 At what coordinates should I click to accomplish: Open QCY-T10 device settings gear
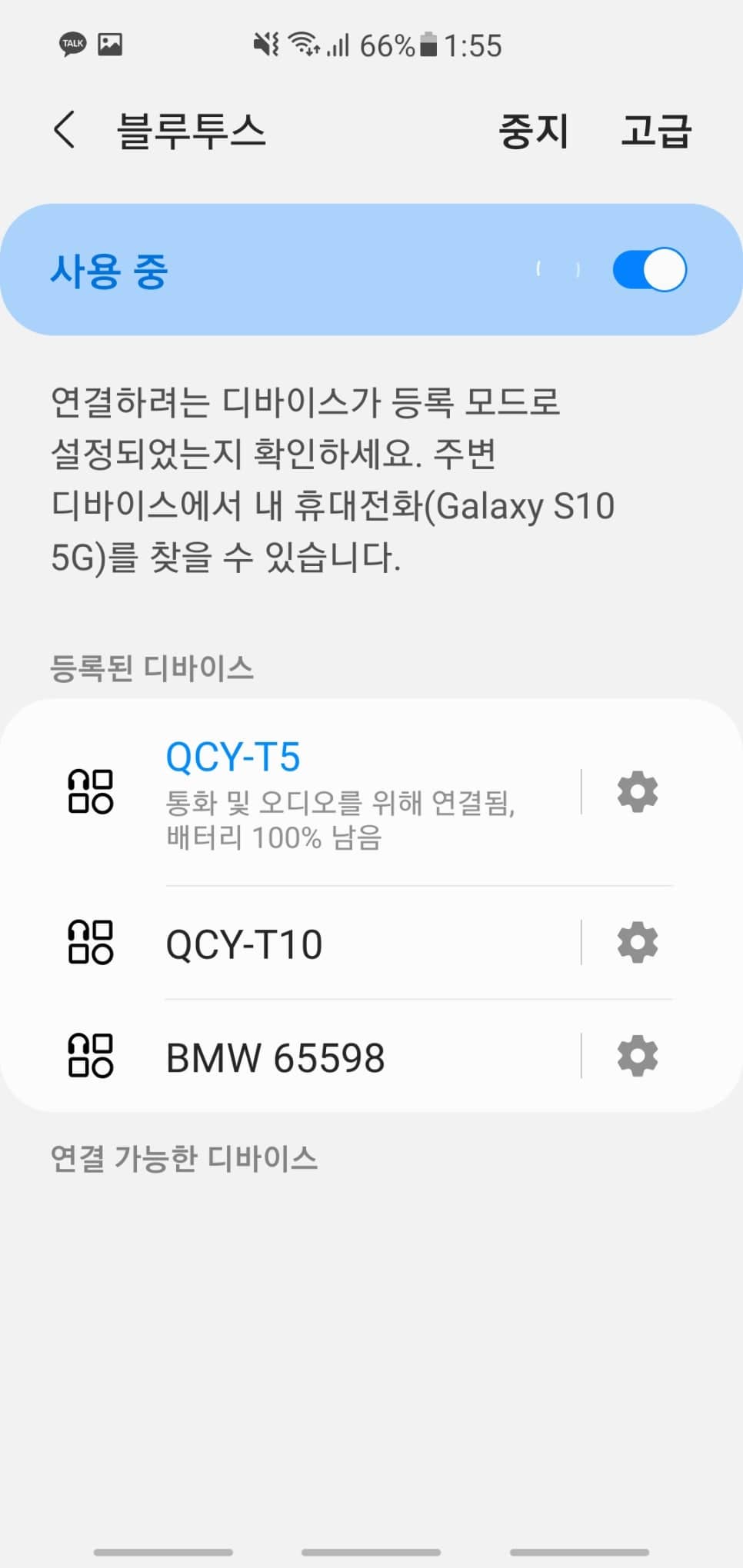coord(636,943)
